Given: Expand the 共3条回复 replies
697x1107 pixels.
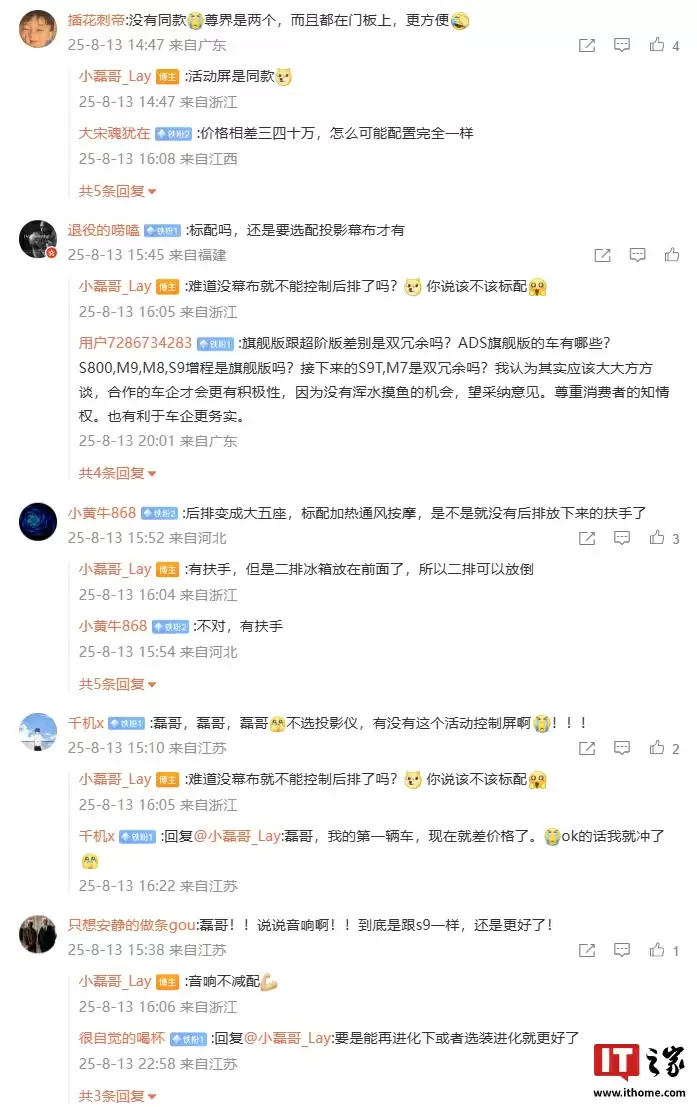Looking at the screenshot, I should (118, 1096).
